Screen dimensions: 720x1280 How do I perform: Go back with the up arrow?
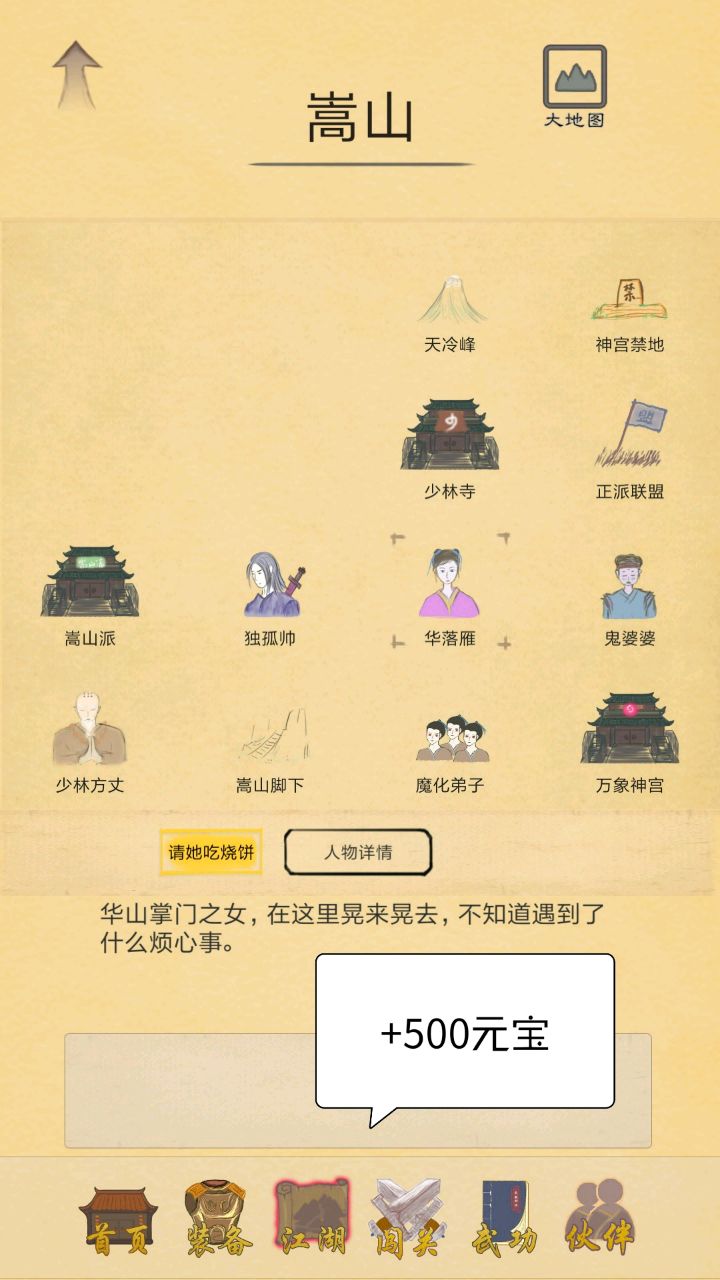point(77,75)
